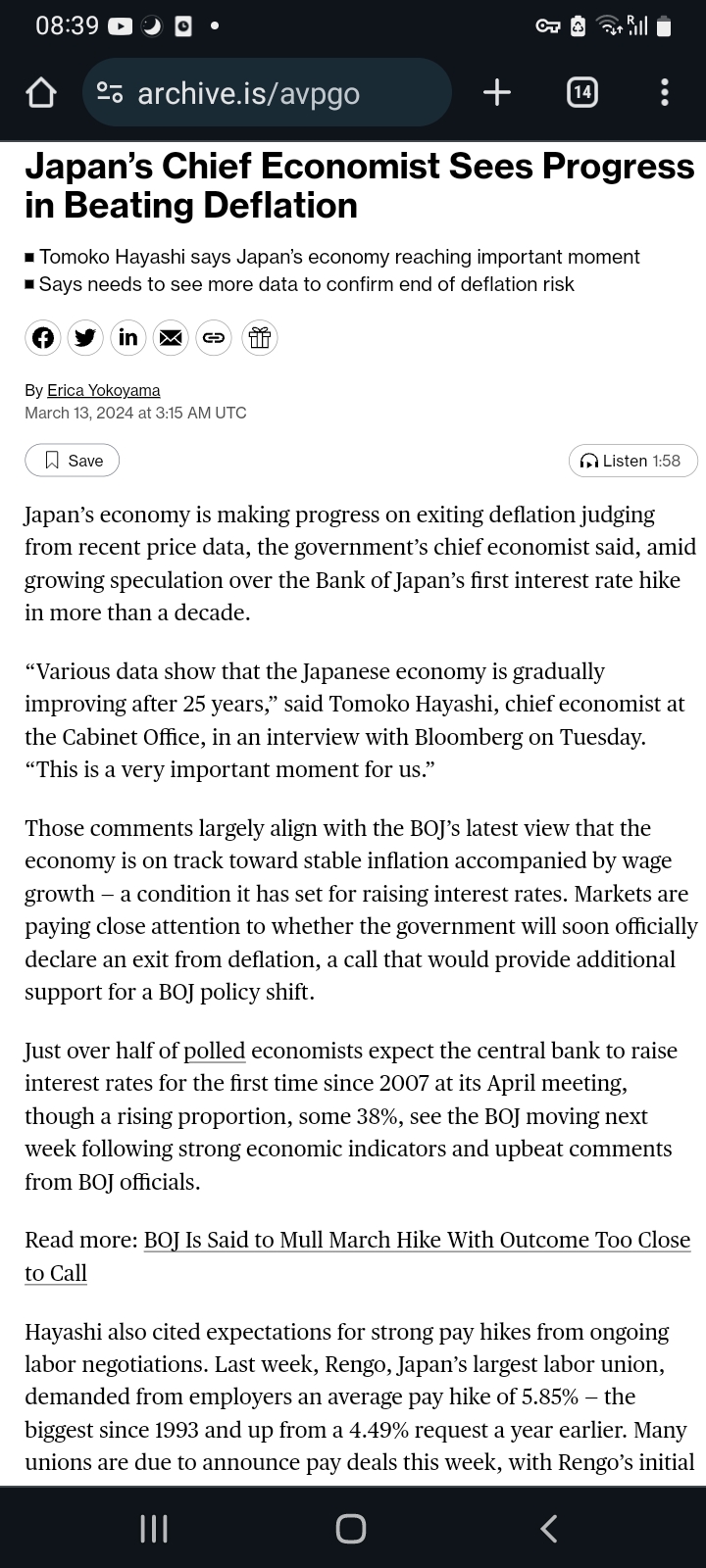This screenshot has height=1568, width=706.
Task: Open the browser overflow menu
Action: pos(665,93)
